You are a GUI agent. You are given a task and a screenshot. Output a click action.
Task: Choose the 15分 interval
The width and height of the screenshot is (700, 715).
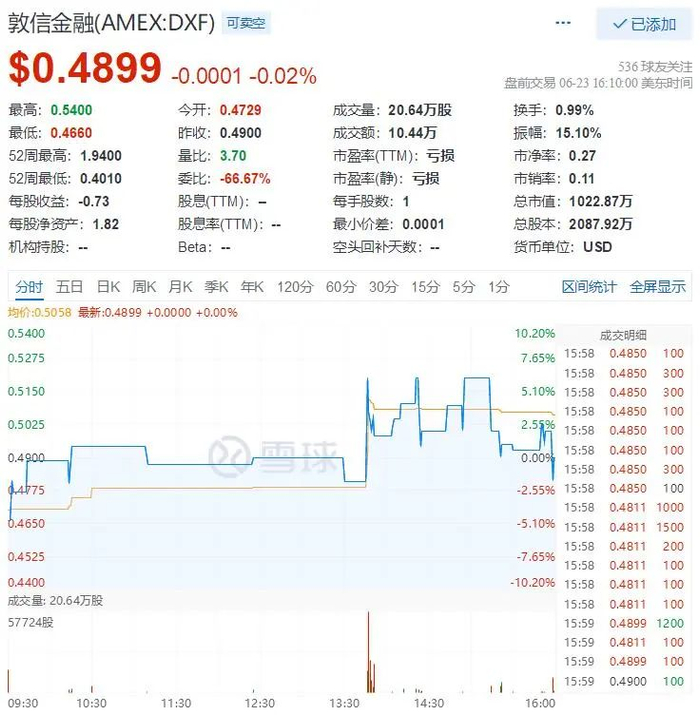click(x=425, y=287)
